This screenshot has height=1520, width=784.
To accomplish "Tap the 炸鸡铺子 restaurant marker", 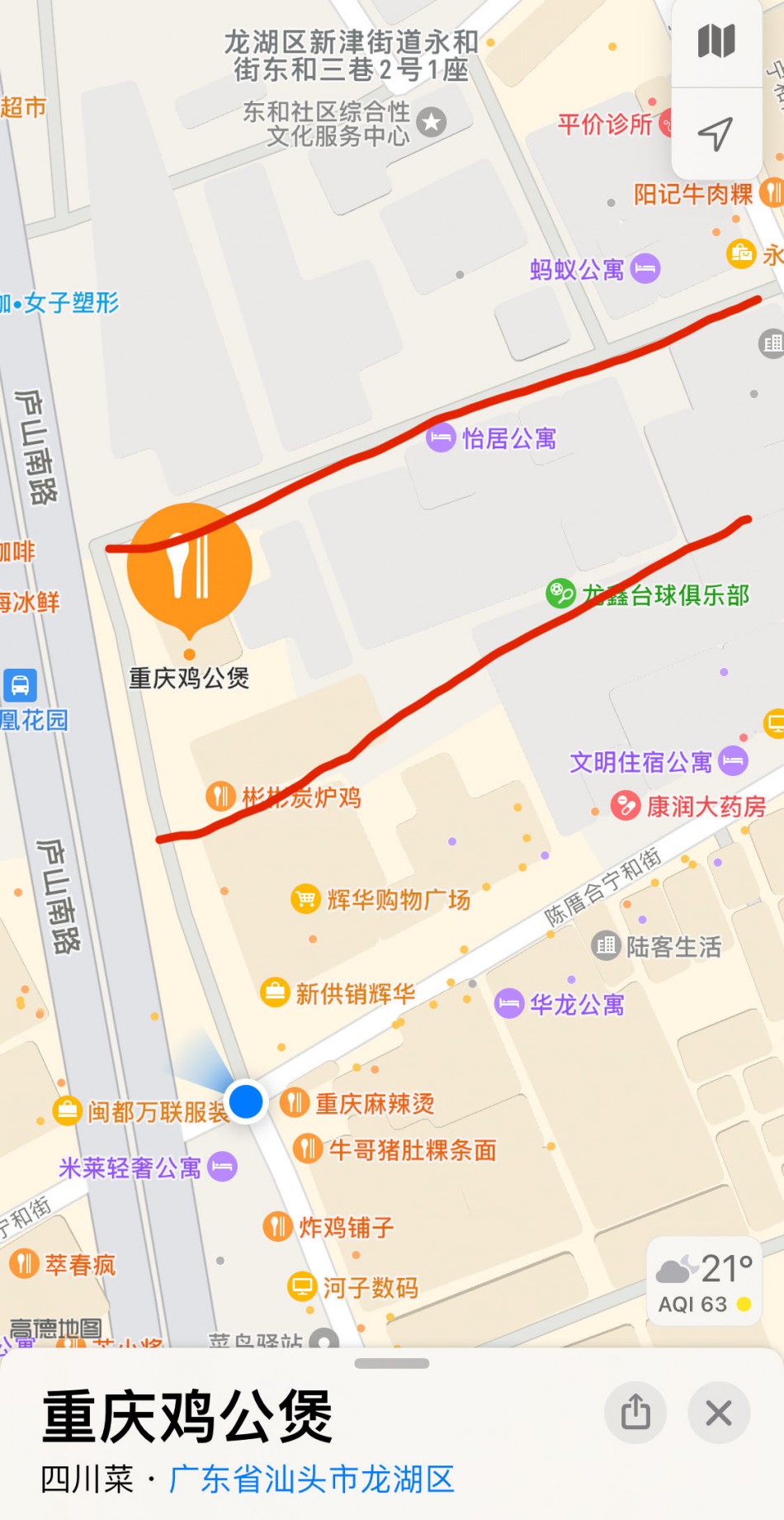I will click(277, 1226).
